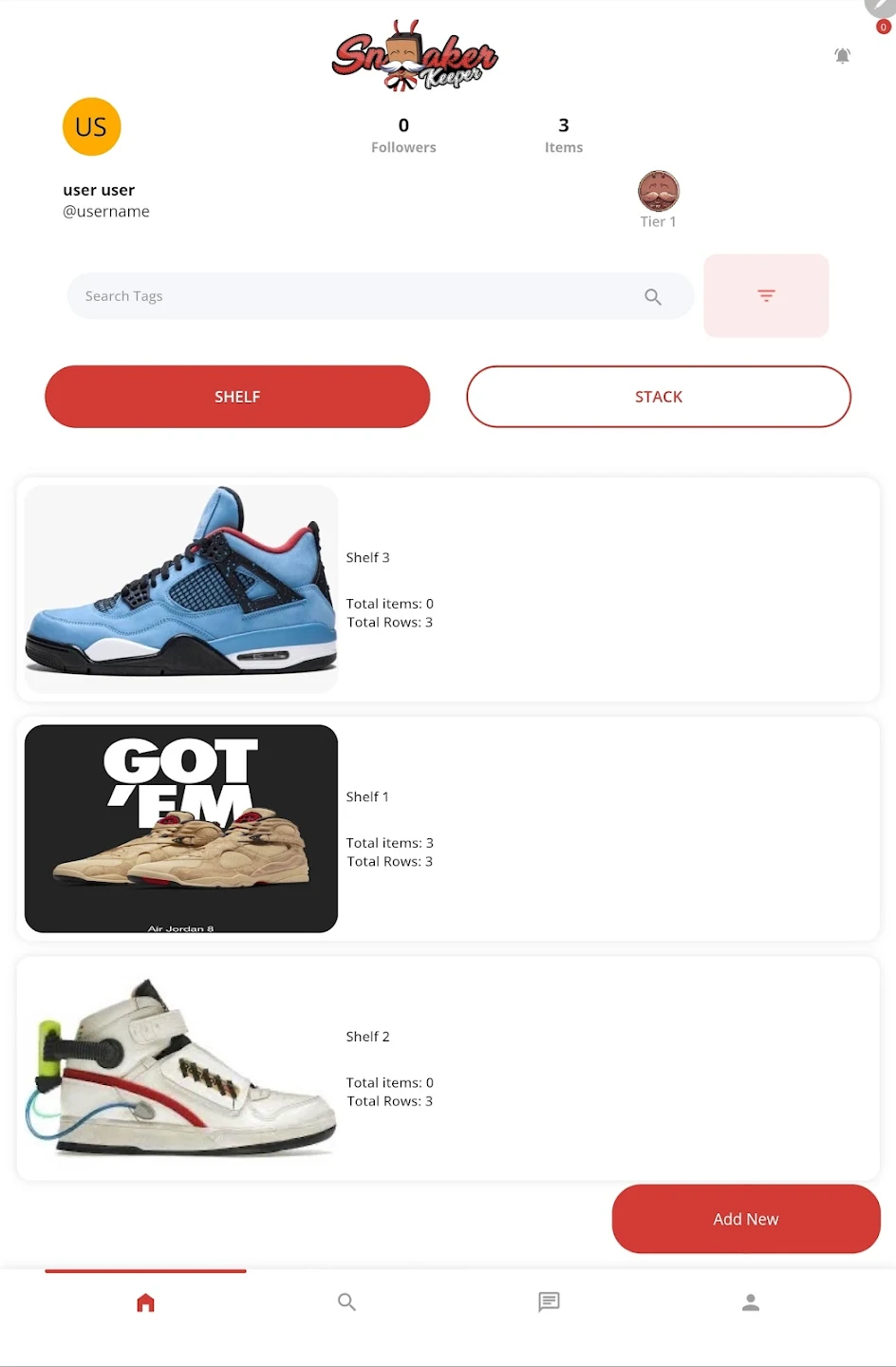Open the Shelf 1 card
This screenshot has width=896, height=1367.
[448, 829]
